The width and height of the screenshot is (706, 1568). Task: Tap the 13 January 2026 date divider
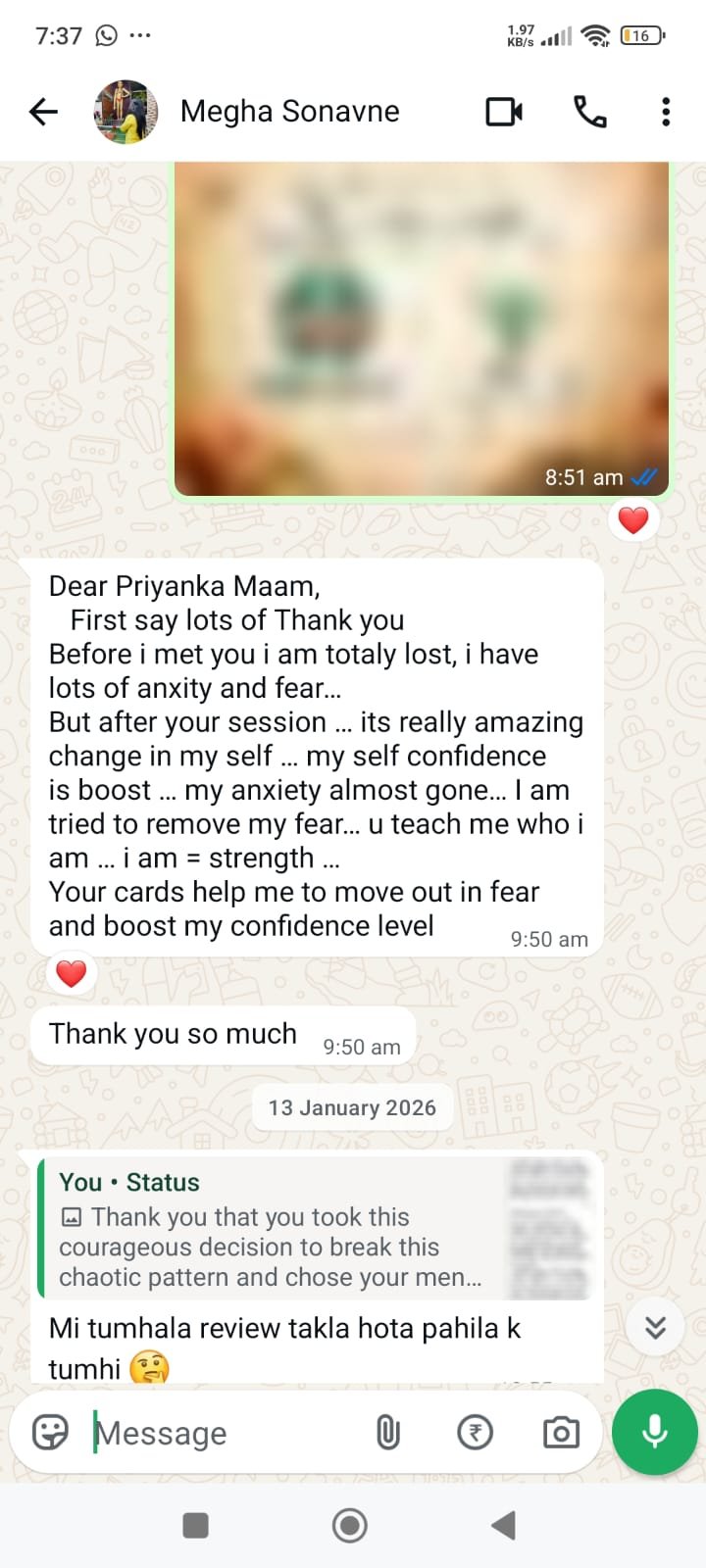(351, 1107)
